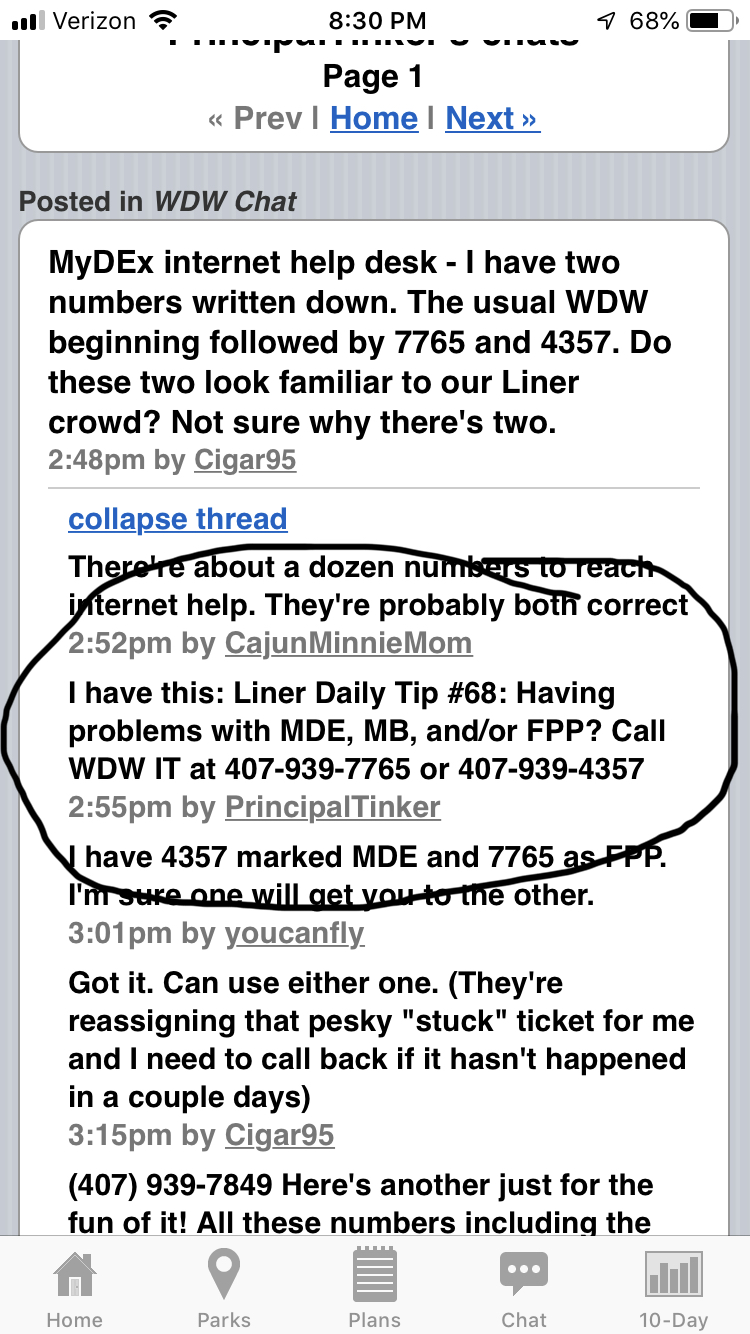This screenshot has height=1334, width=750.
Task: Open the Next page of chats
Action: [491, 119]
